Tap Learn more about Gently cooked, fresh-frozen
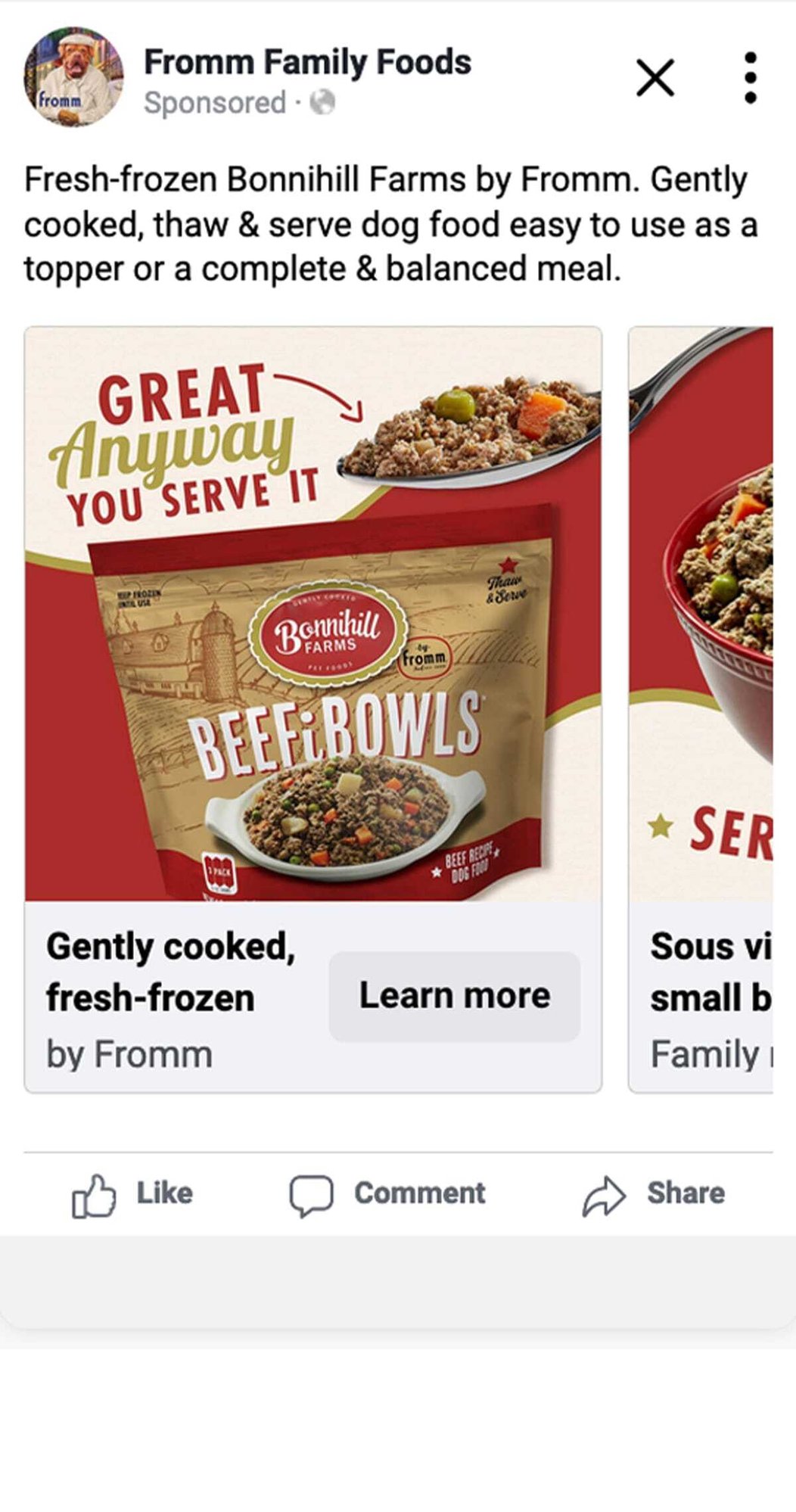The width and height of the screenshot is (796, 1512). (x=454, y=995)
